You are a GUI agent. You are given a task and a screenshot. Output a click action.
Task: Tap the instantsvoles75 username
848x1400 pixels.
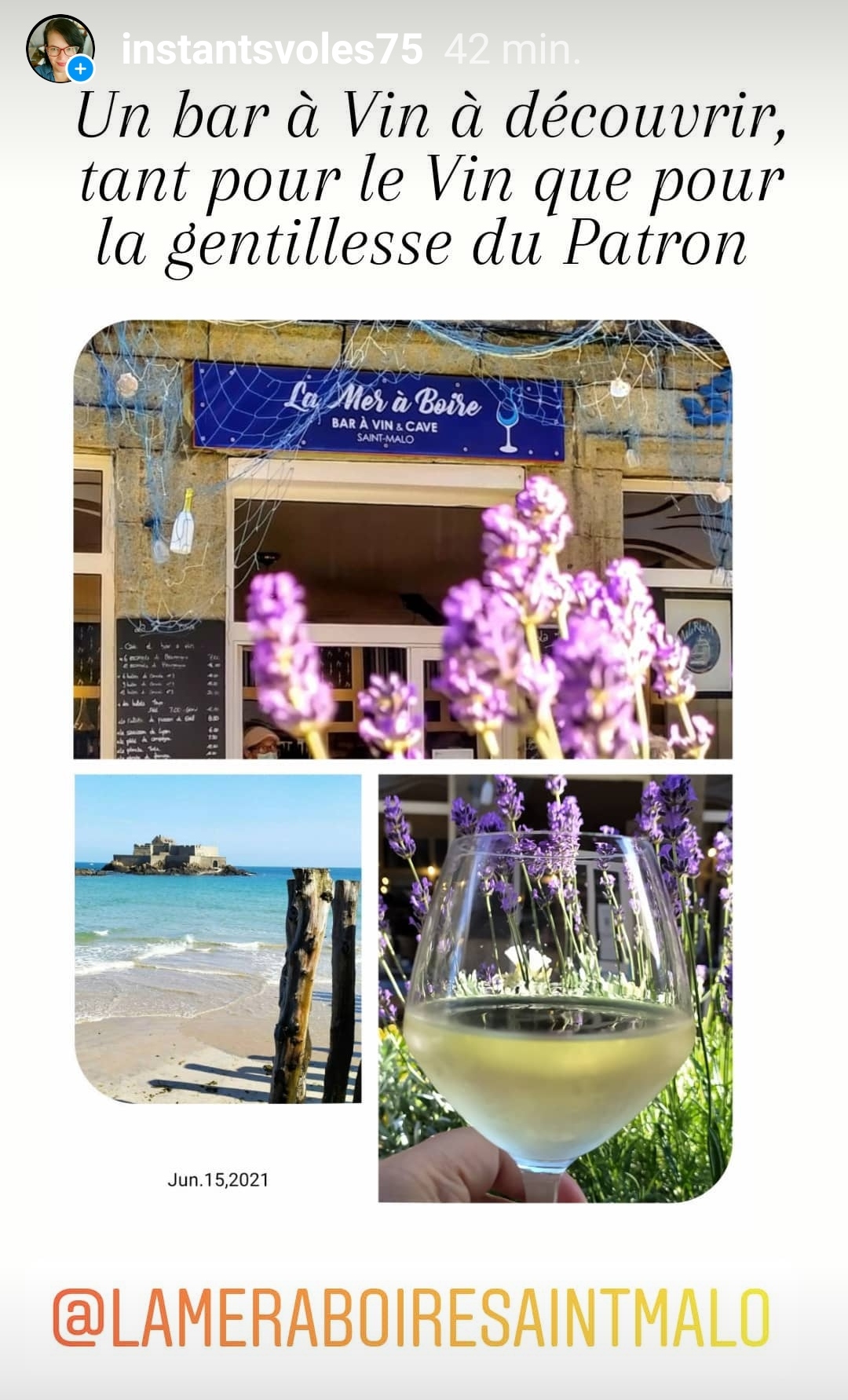(x=272, y=49)
